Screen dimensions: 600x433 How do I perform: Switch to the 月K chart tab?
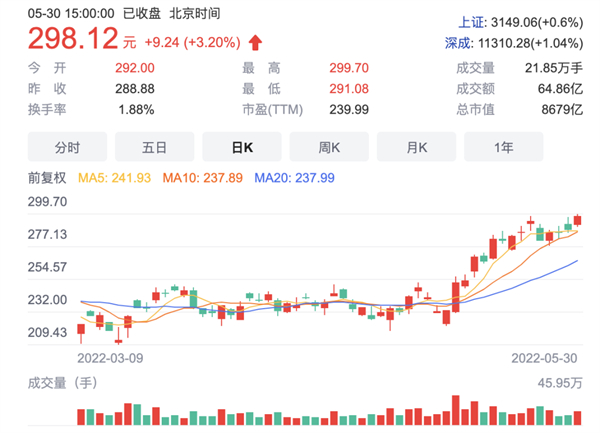click(x=416, y=147)
